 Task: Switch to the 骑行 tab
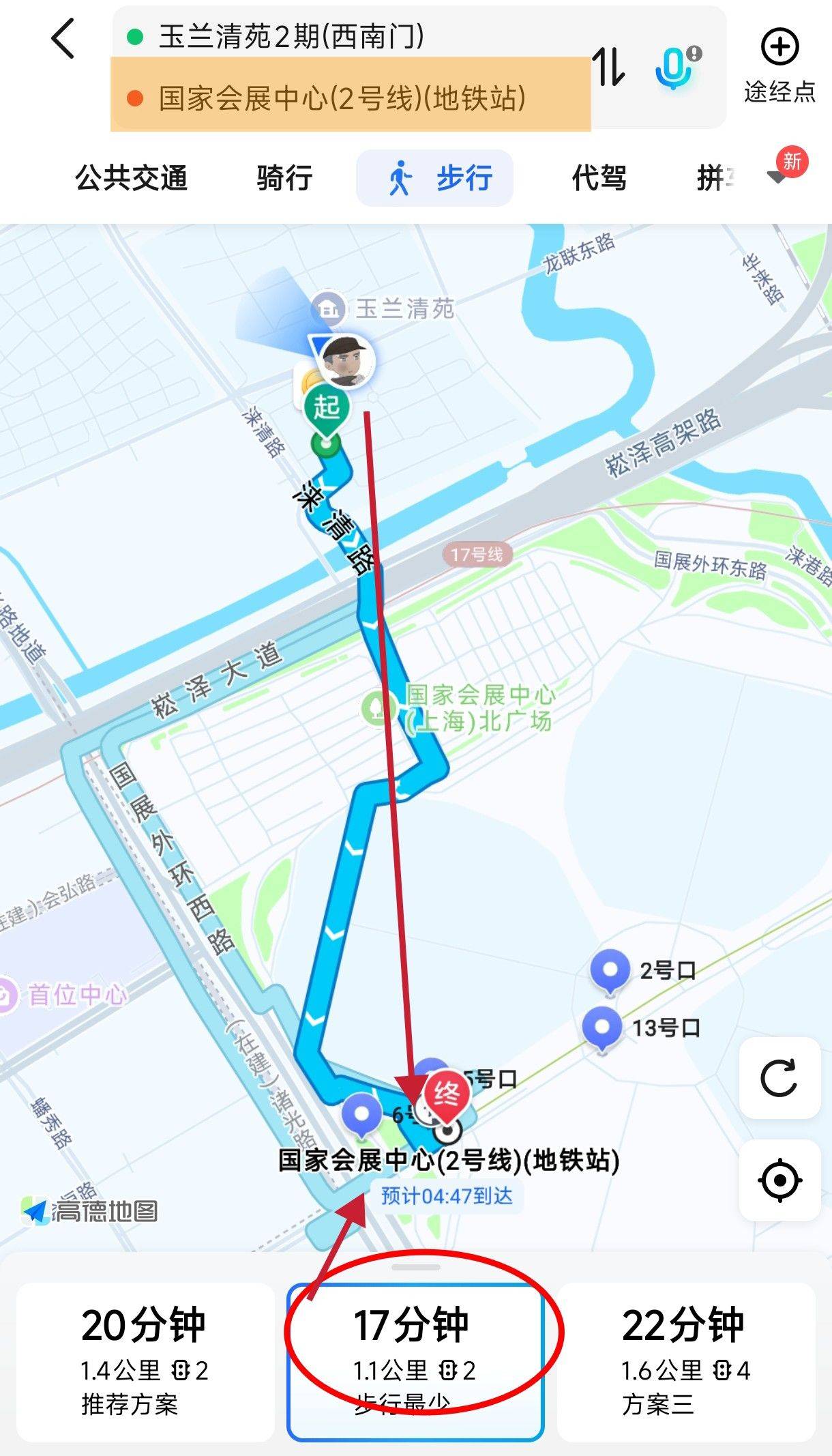(x=284, y=178)
